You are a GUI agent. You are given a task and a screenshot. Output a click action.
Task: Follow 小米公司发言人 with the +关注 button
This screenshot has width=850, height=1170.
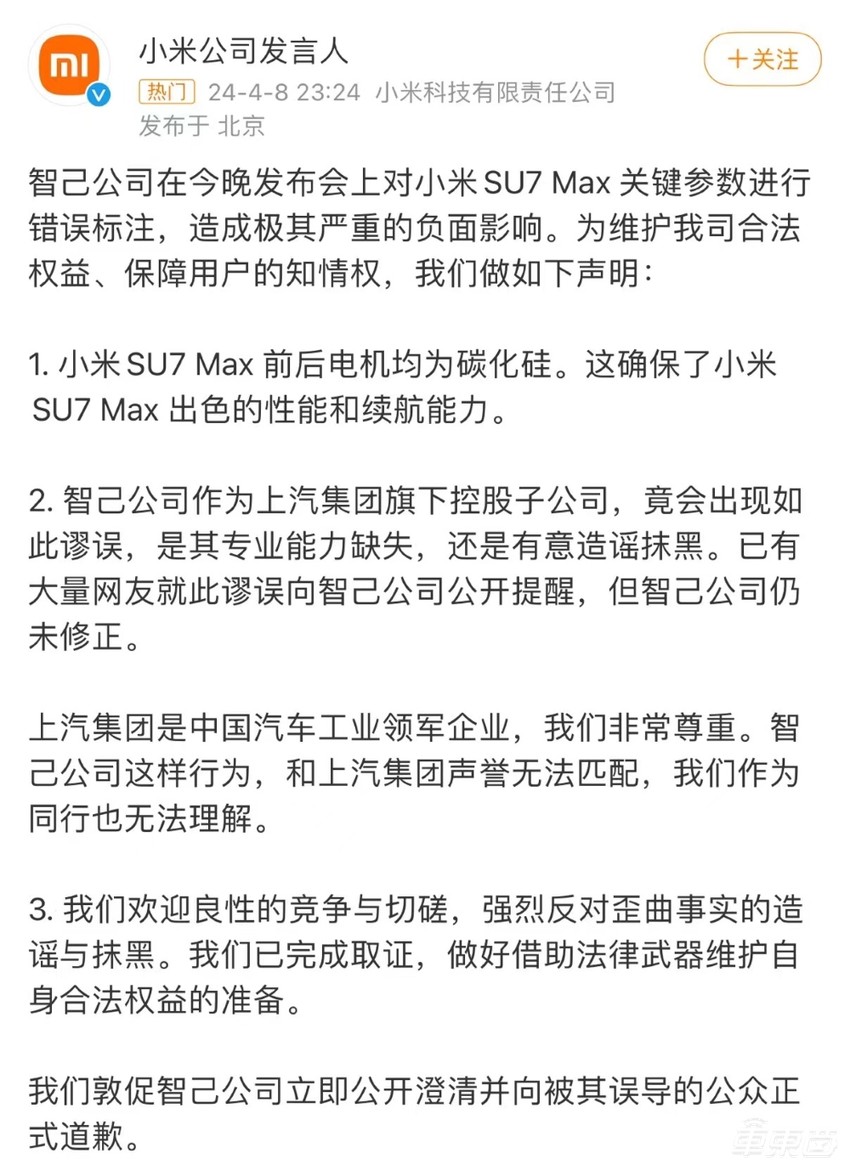coord(762,59)
